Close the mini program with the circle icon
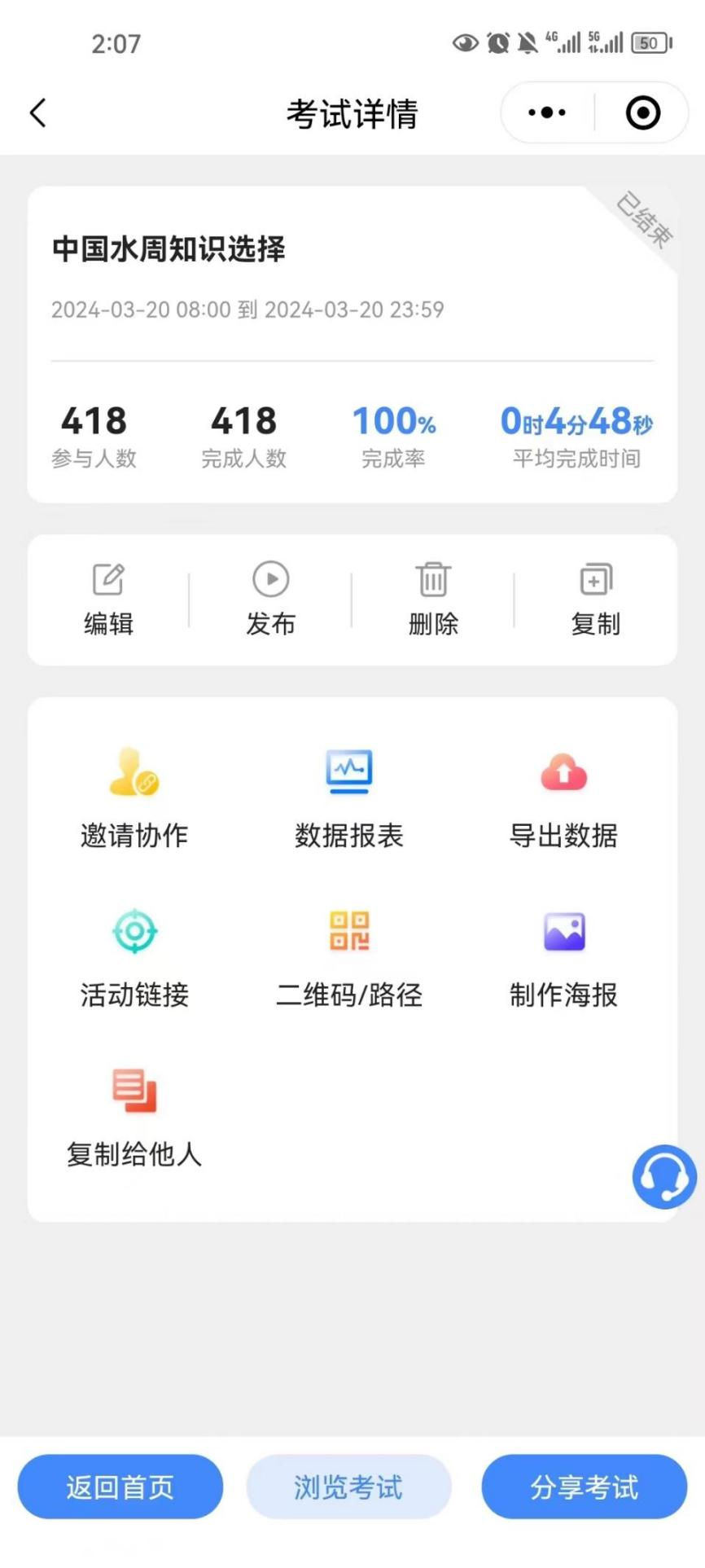 point(642,113)
